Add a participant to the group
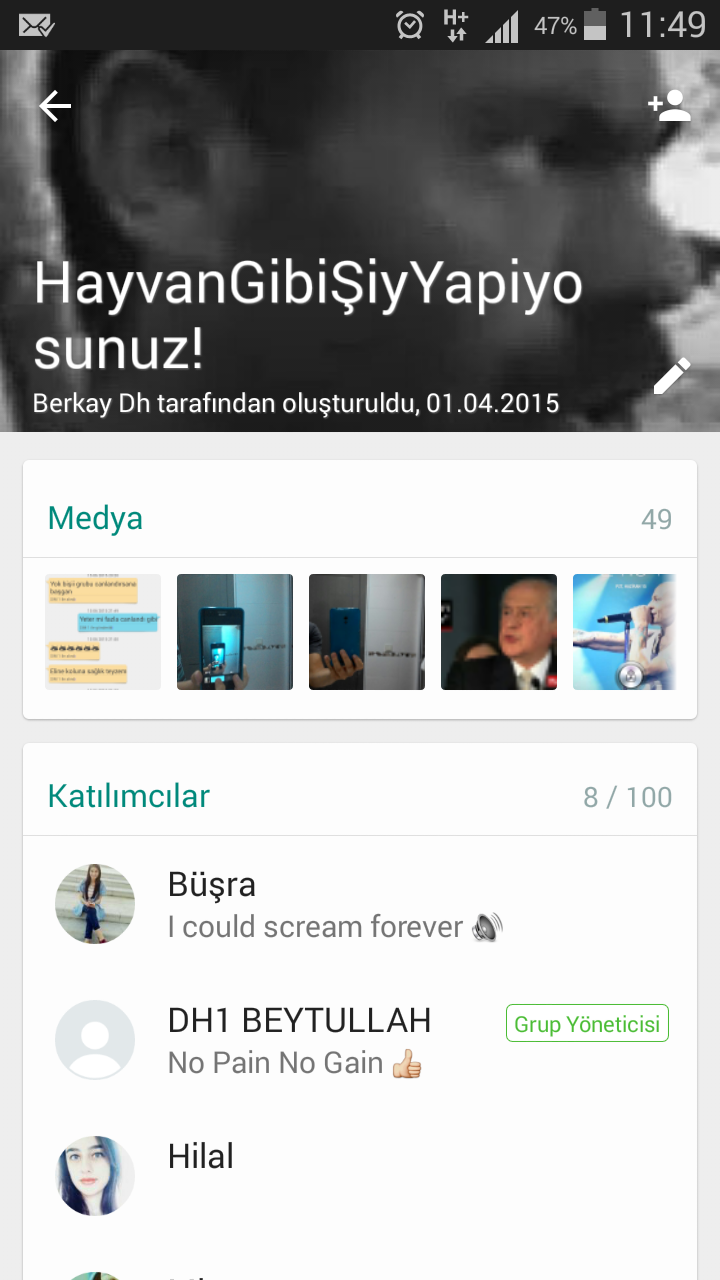The width and height of the screenshot is (720, 1280). pos(669,106)
